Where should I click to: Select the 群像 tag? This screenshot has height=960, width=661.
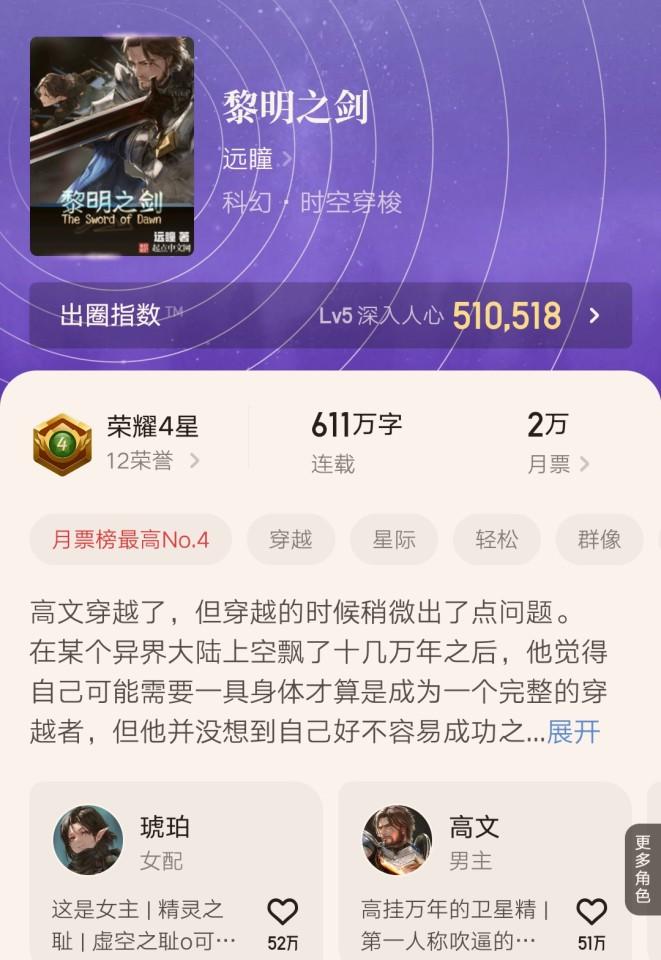click(599, 540)
